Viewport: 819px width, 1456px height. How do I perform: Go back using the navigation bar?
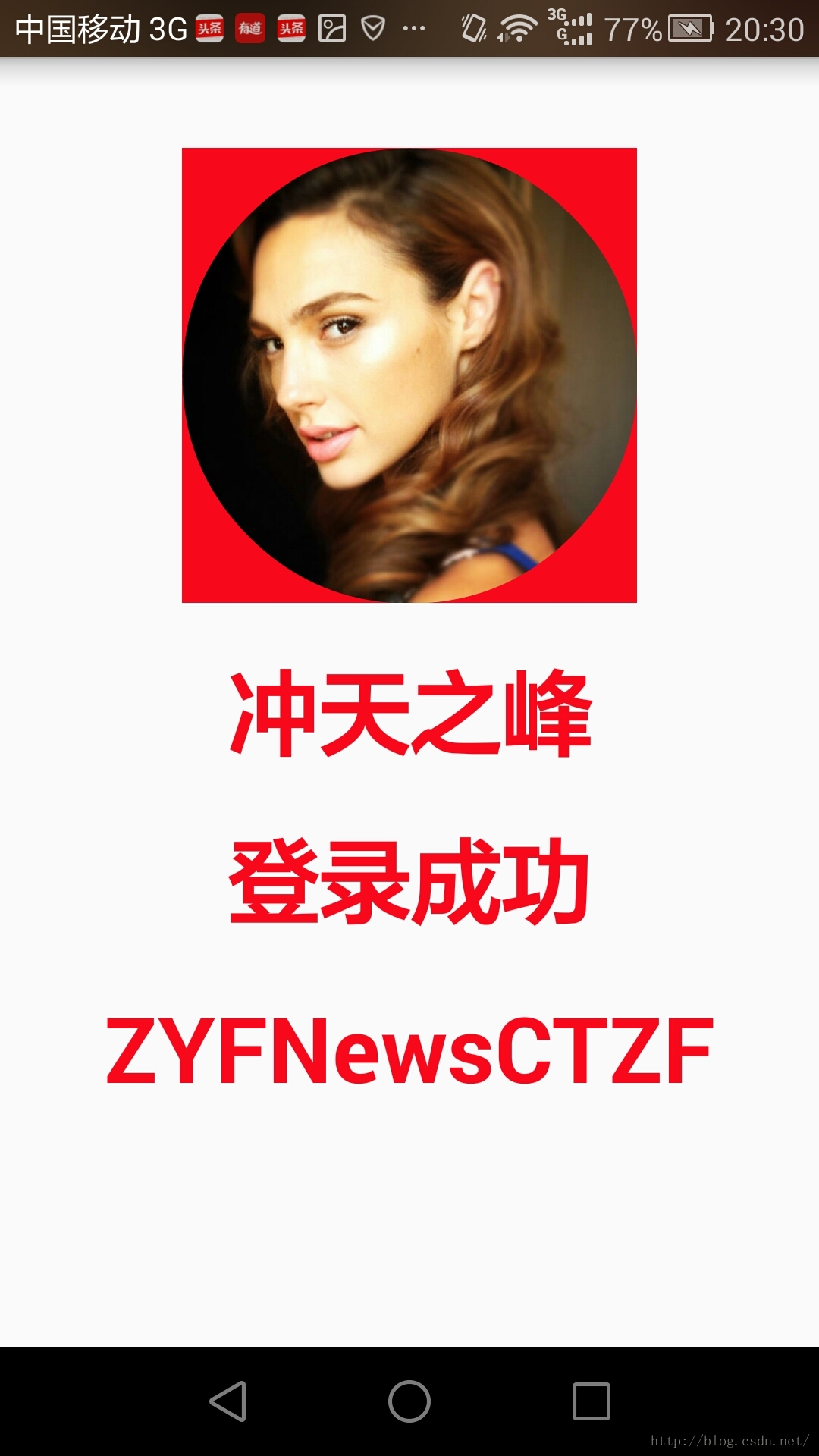(227, 1401)
